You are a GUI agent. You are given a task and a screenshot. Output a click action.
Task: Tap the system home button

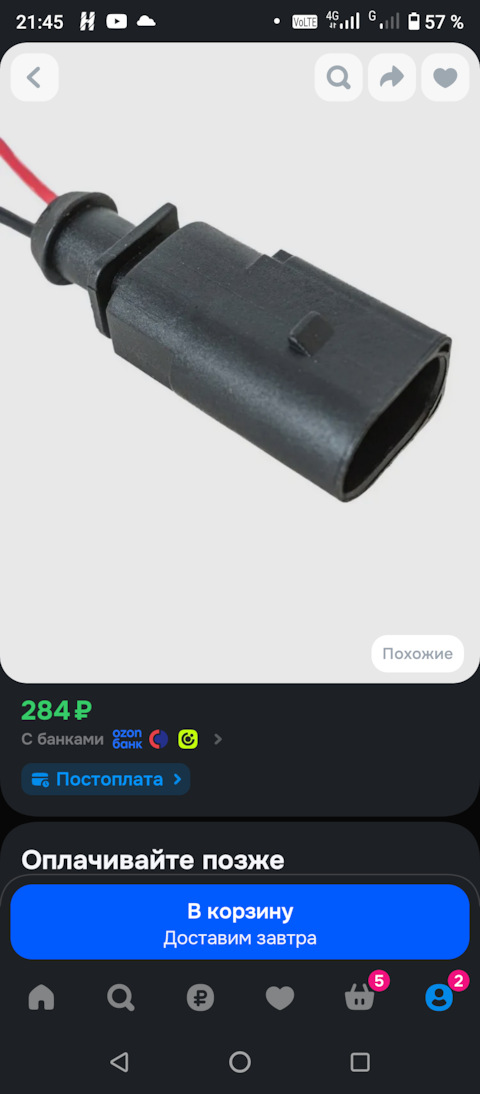pyautogui.click(x=240, y=1063)
